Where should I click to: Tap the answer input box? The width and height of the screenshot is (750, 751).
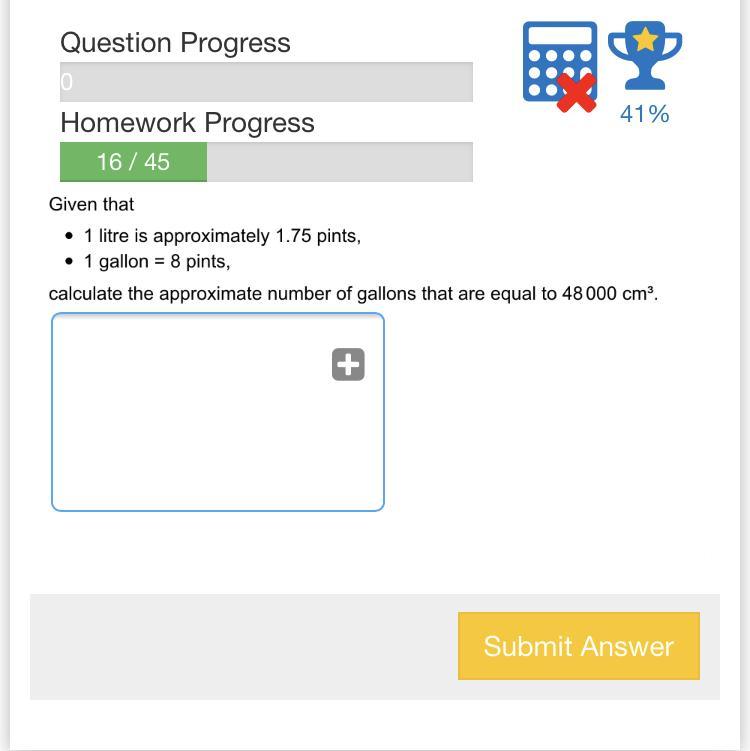click(x=218, y=412)
